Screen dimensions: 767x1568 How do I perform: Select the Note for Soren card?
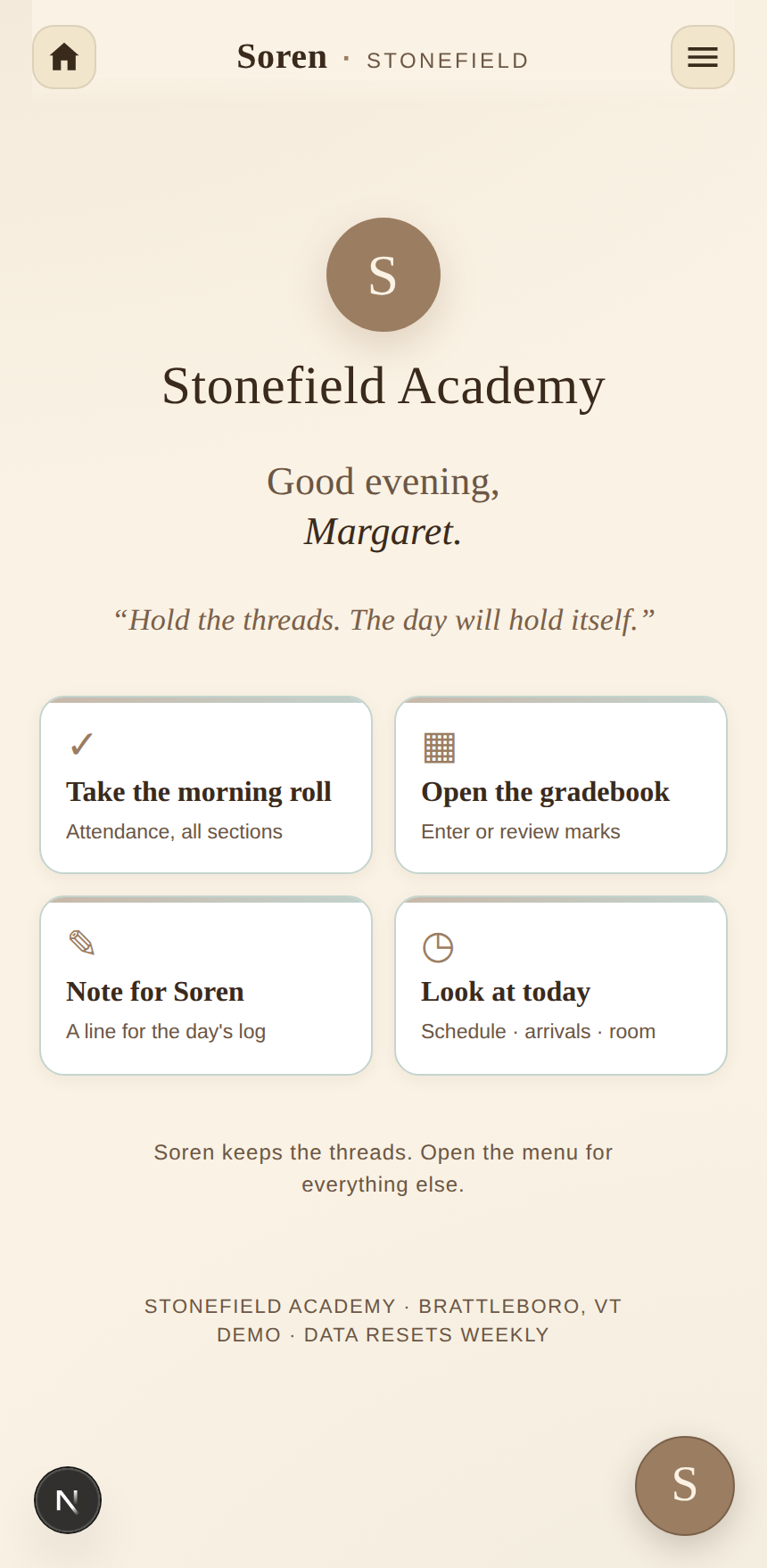206,986
